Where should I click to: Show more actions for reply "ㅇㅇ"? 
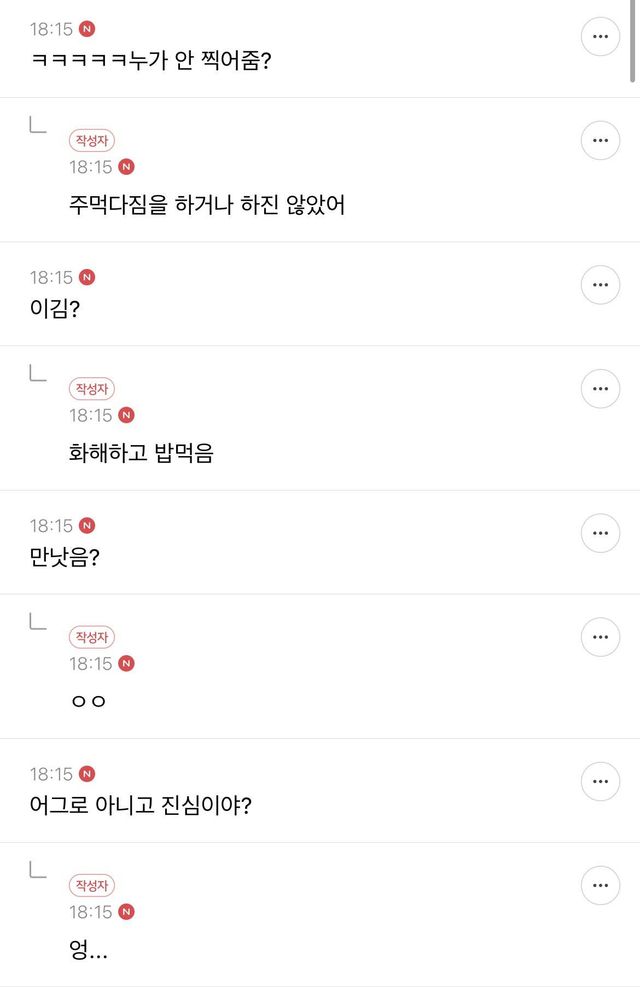point(600,637)
